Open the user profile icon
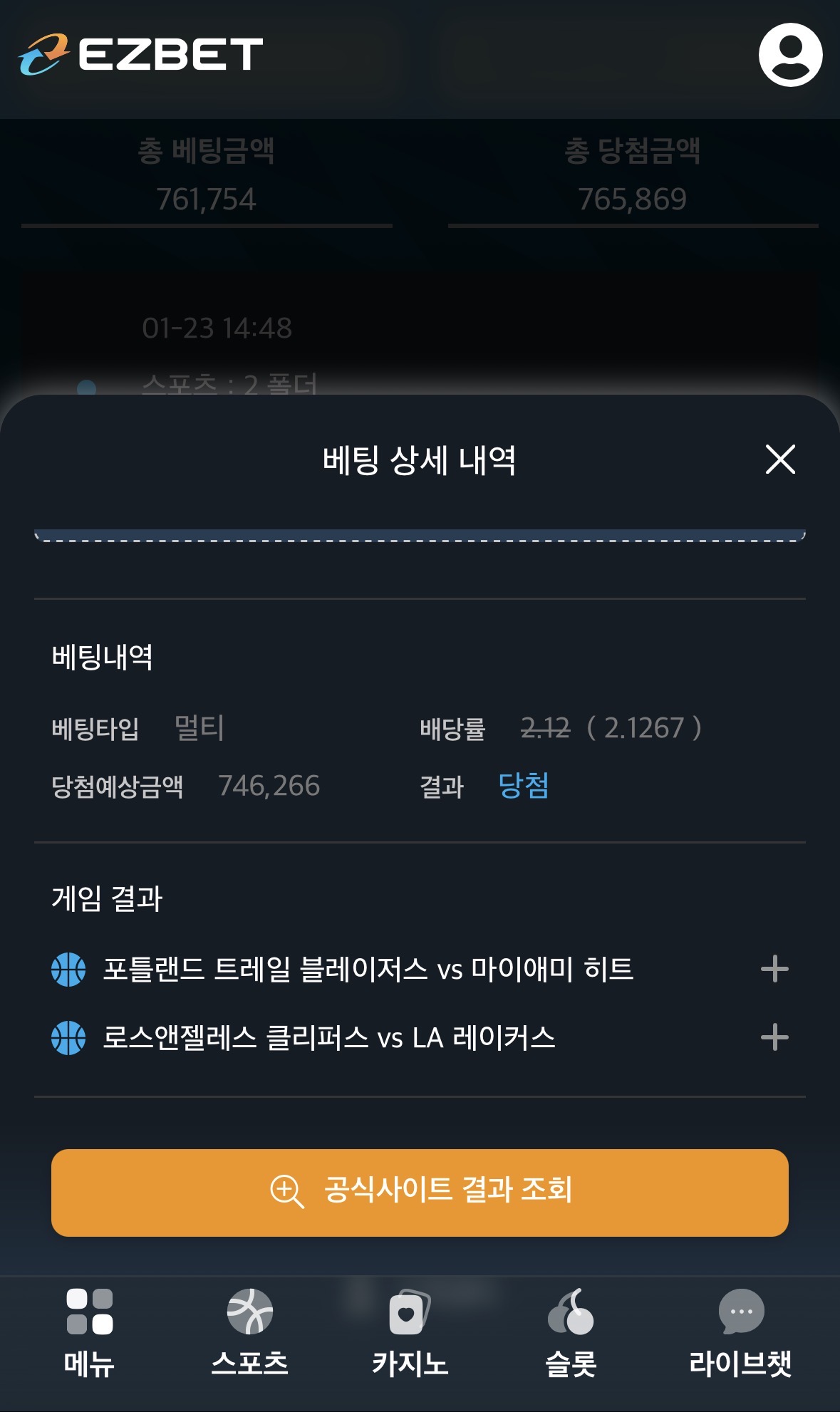This screenshot has height=1412, width=840. pos(790,55)
